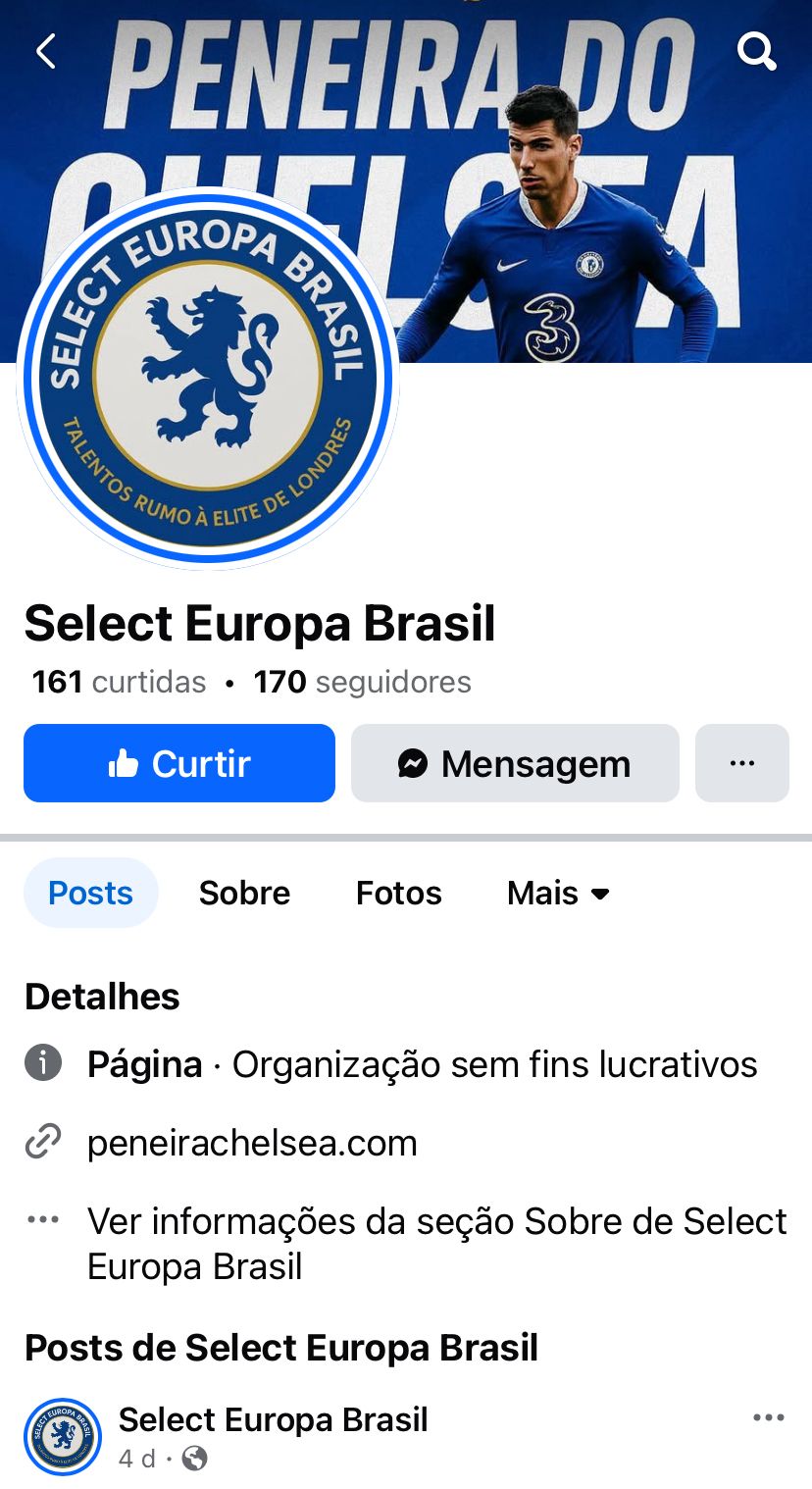
Task: View the Sobre section information for the page
Action: (x=436, y=1243)
